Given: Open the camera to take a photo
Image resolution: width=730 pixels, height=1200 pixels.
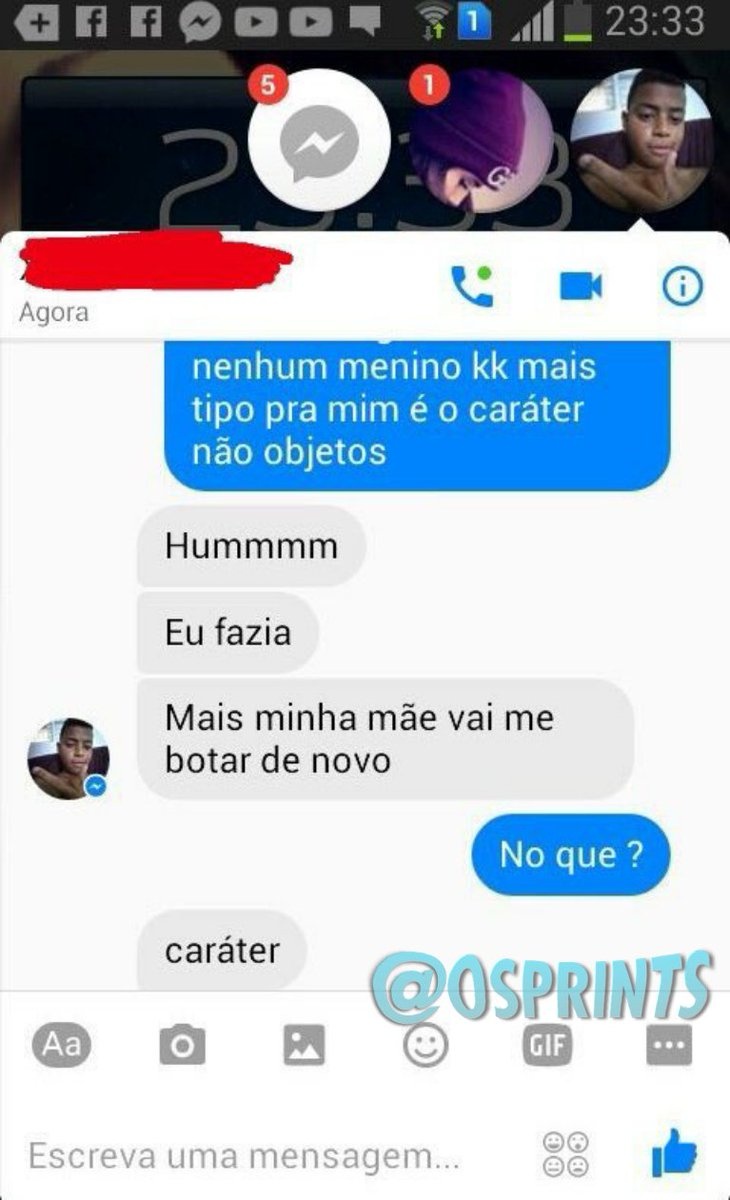Looking at the screenshot, I should point(182,1045).
